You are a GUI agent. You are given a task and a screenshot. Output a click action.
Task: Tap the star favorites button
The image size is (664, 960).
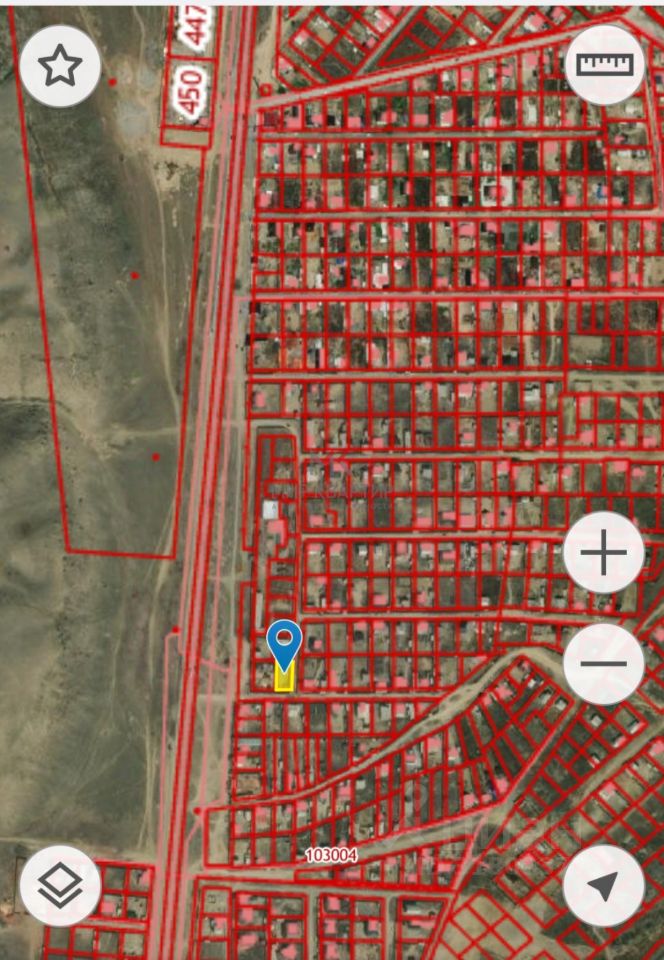pyautogui.click(x=60, y=66)
